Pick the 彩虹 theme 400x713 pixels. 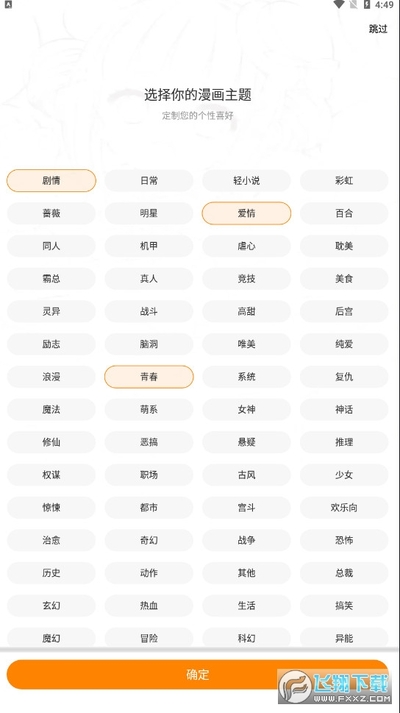point(344,181)
